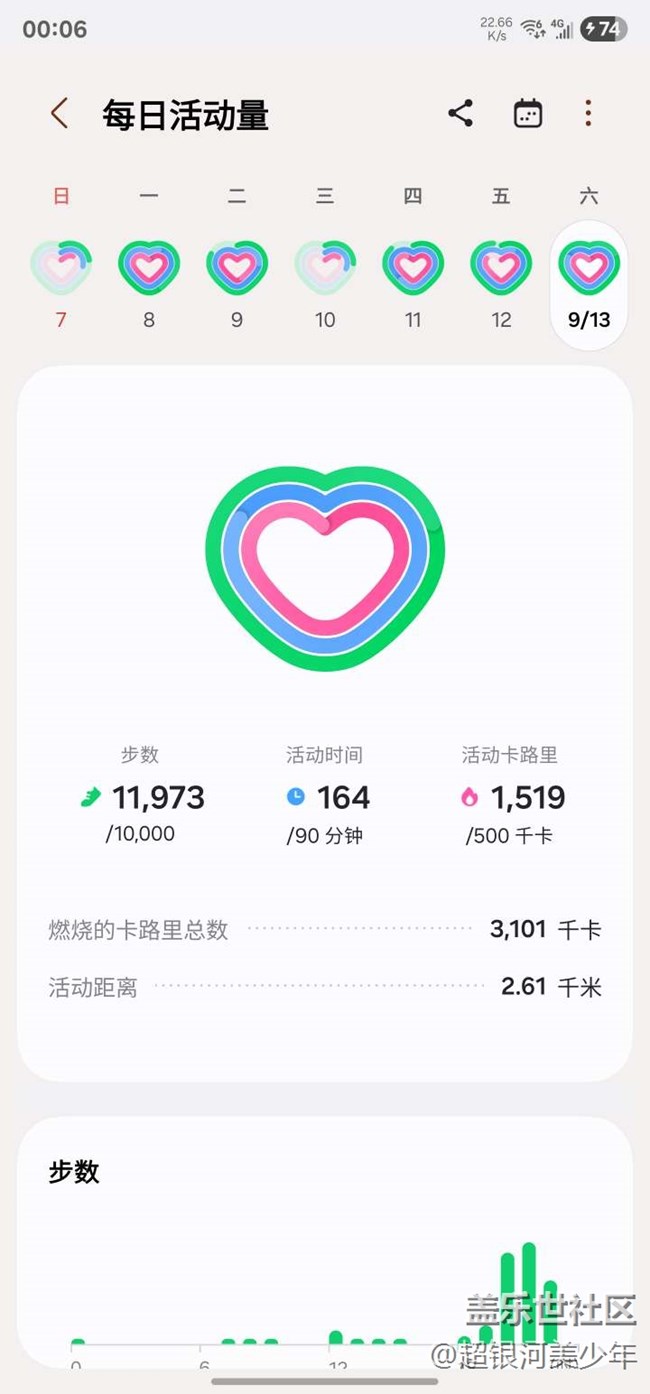Open the three-dot overflow menu
650x1394 pixels.
588,114
